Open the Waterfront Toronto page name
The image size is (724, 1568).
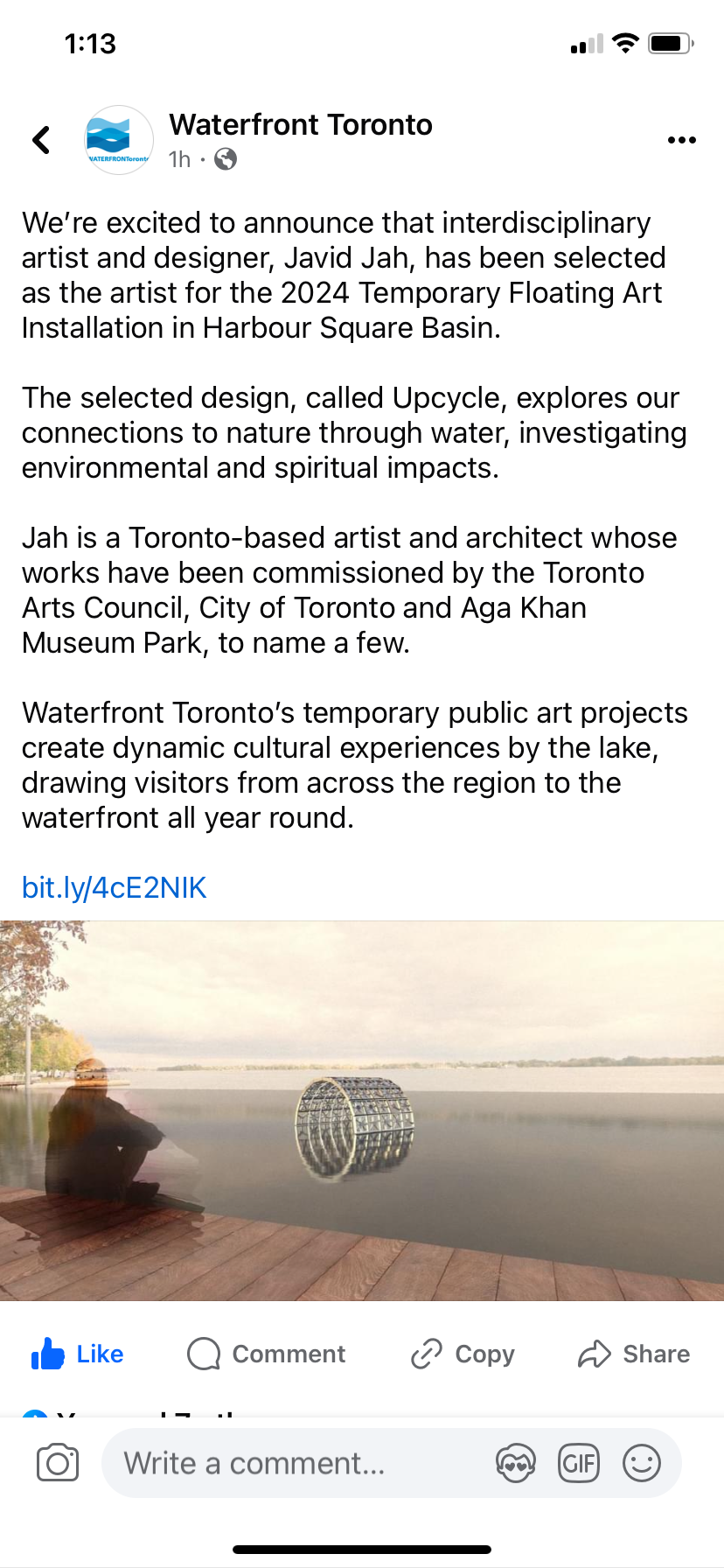pos(301,125)
